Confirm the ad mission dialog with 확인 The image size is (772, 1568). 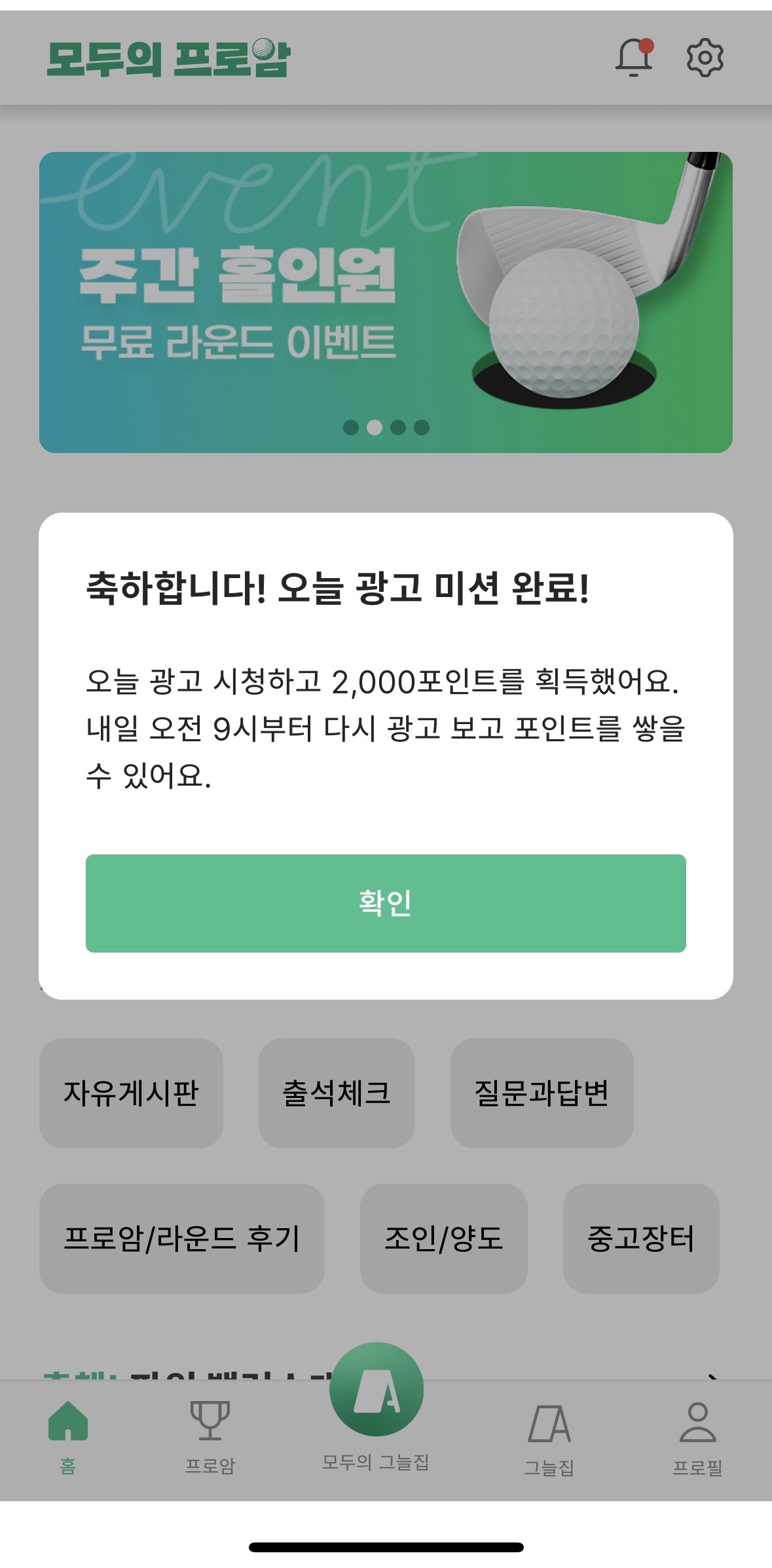(386, 903)
